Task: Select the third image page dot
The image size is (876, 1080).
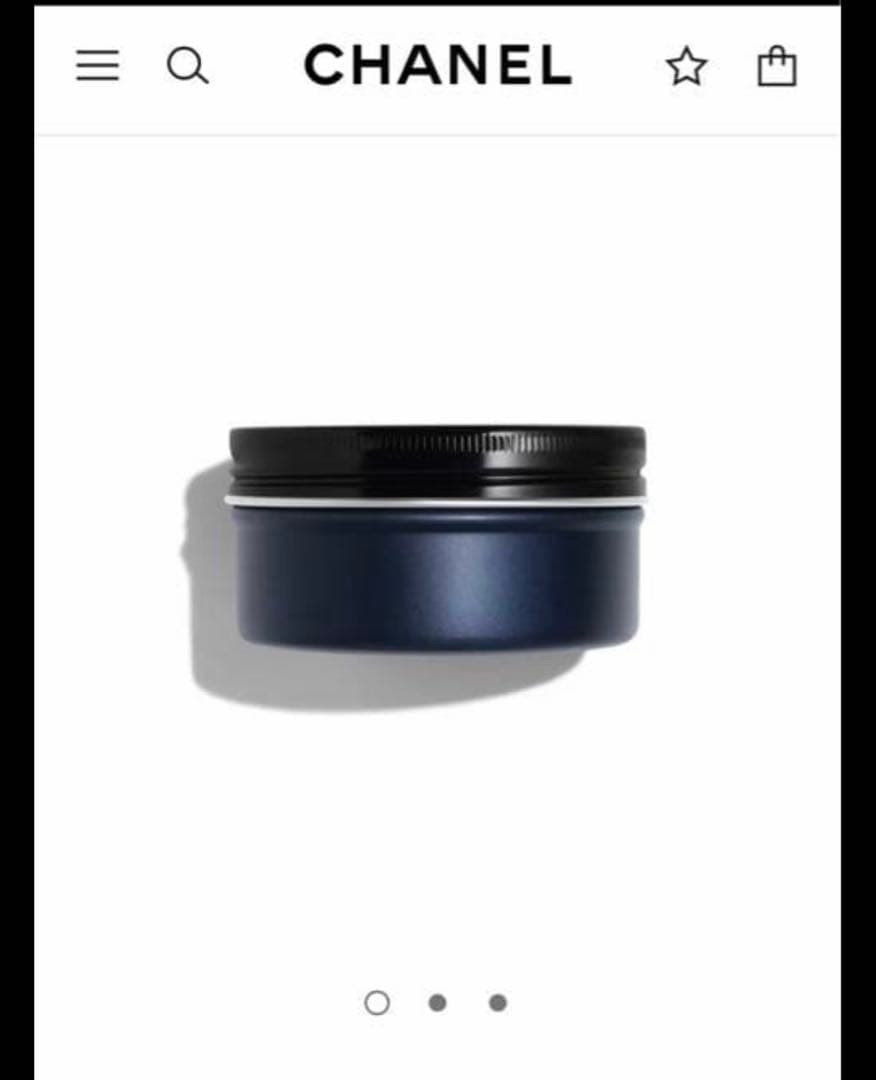Action: (x=498, y=1002)
